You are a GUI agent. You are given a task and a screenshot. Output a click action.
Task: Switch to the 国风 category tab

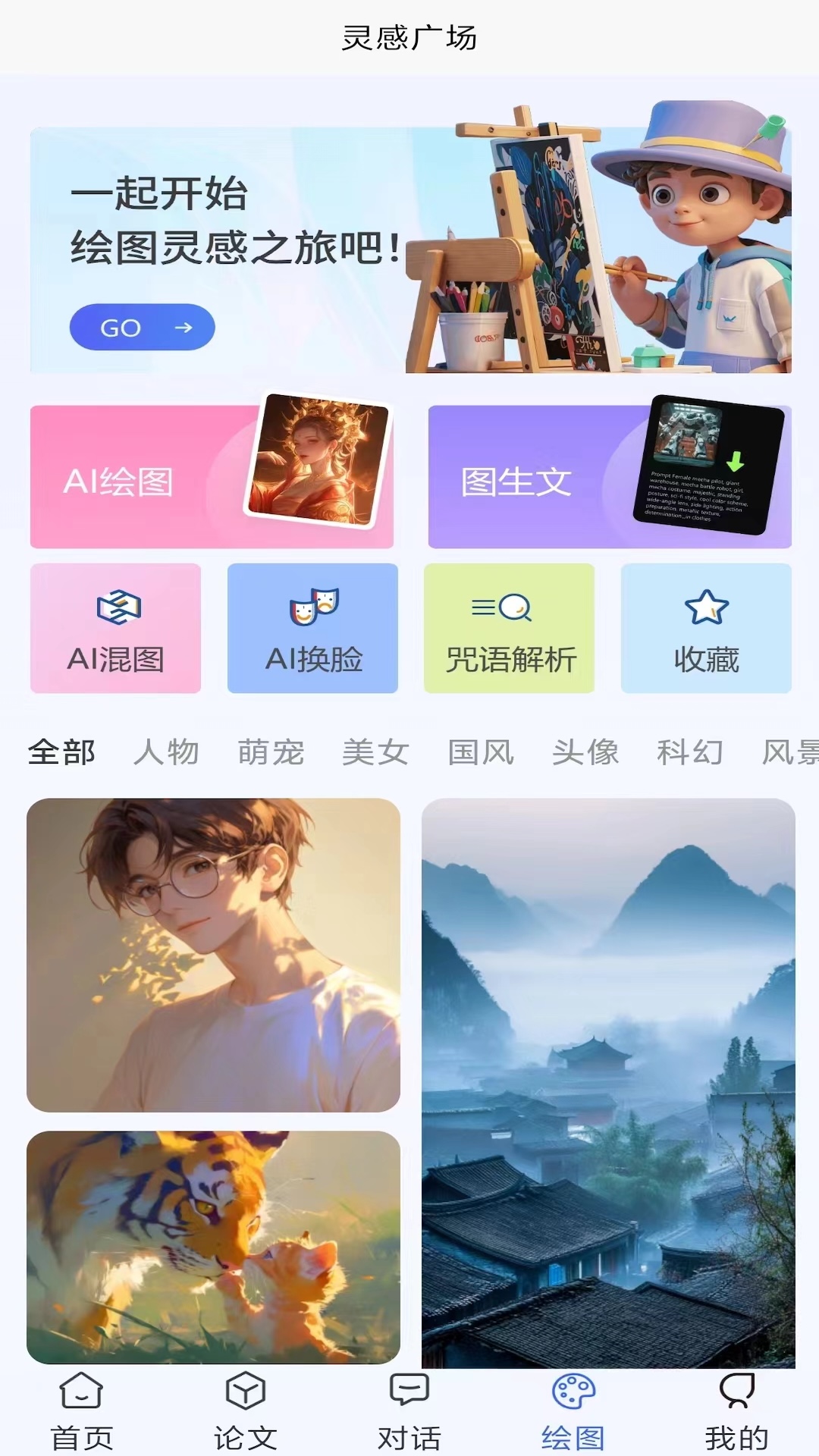click(x=481, y=752)
